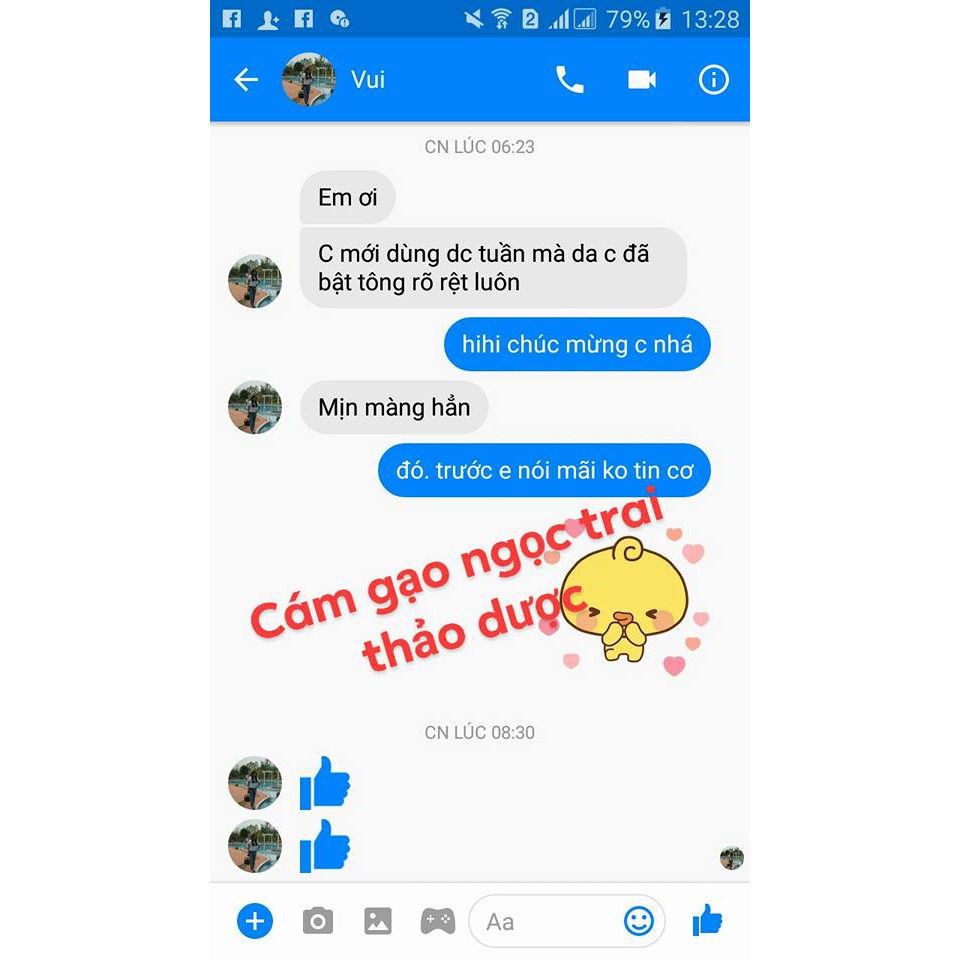Start a video call with Vui

[x=642, y=80]
